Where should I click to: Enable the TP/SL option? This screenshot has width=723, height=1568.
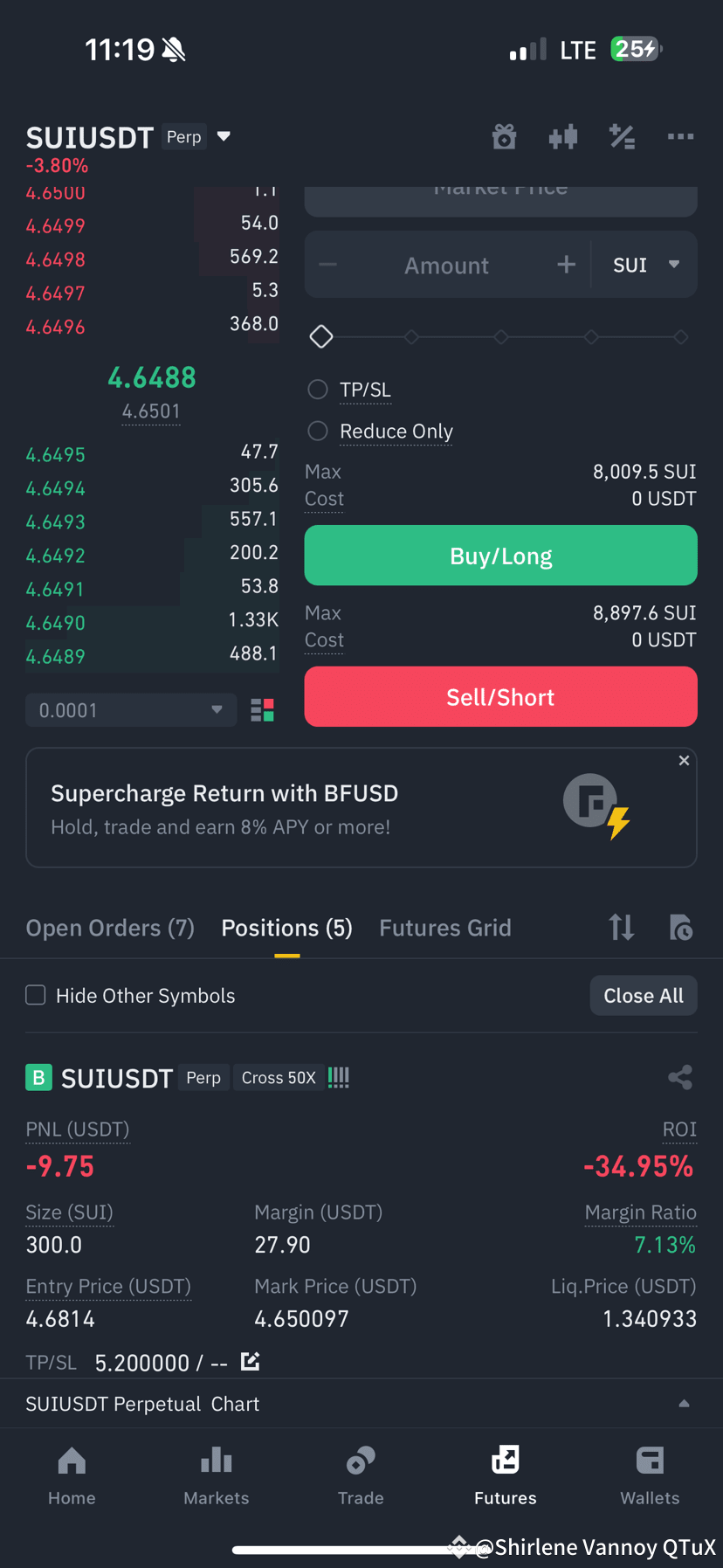tap(317, 390)
